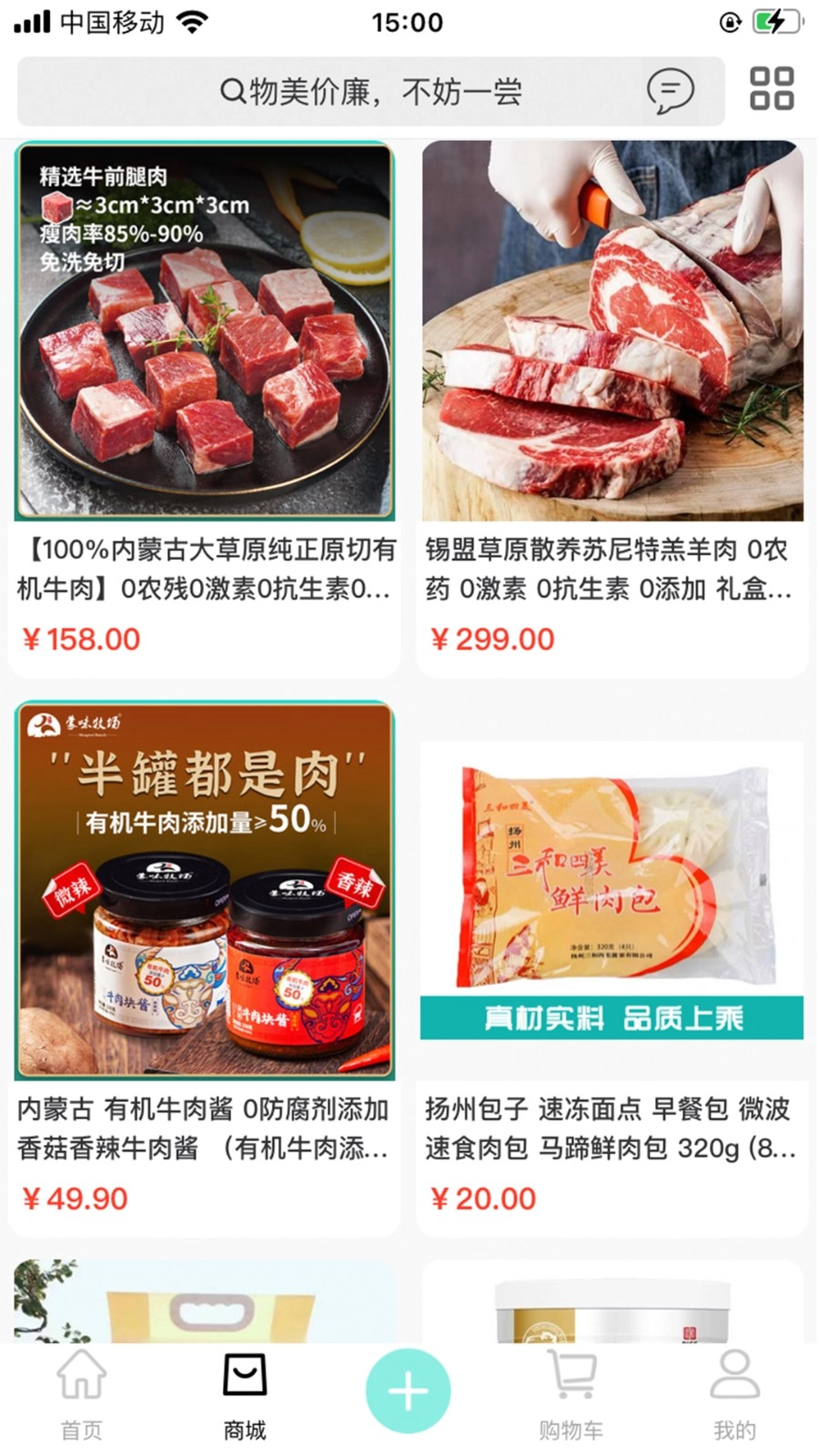Select the 商城 tab
Image resolution: width=819 pixels, height=1456 pixels.
pyautogui.click(x=245, y=1392)
